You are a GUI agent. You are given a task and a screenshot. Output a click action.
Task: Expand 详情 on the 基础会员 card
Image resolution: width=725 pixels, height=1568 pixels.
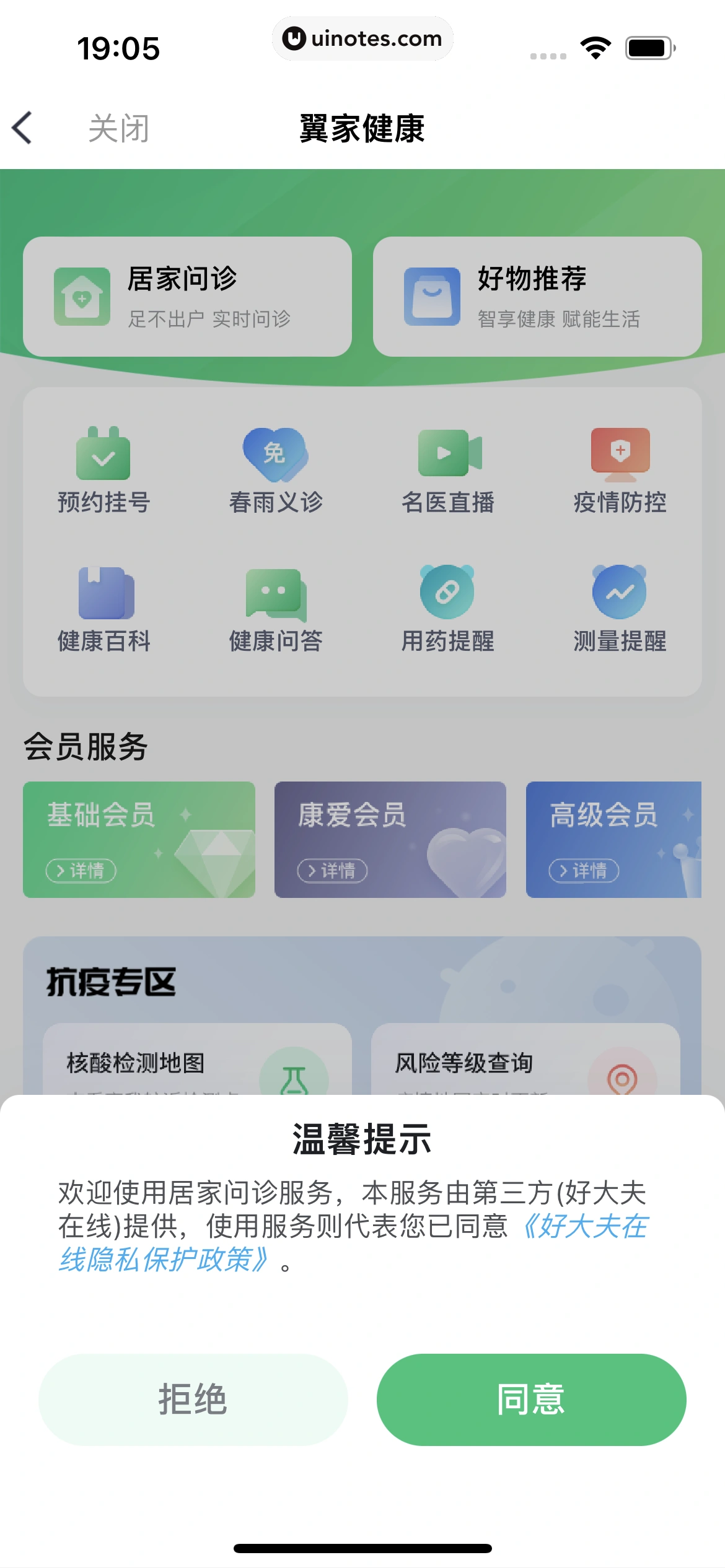[x=82, y=869]
